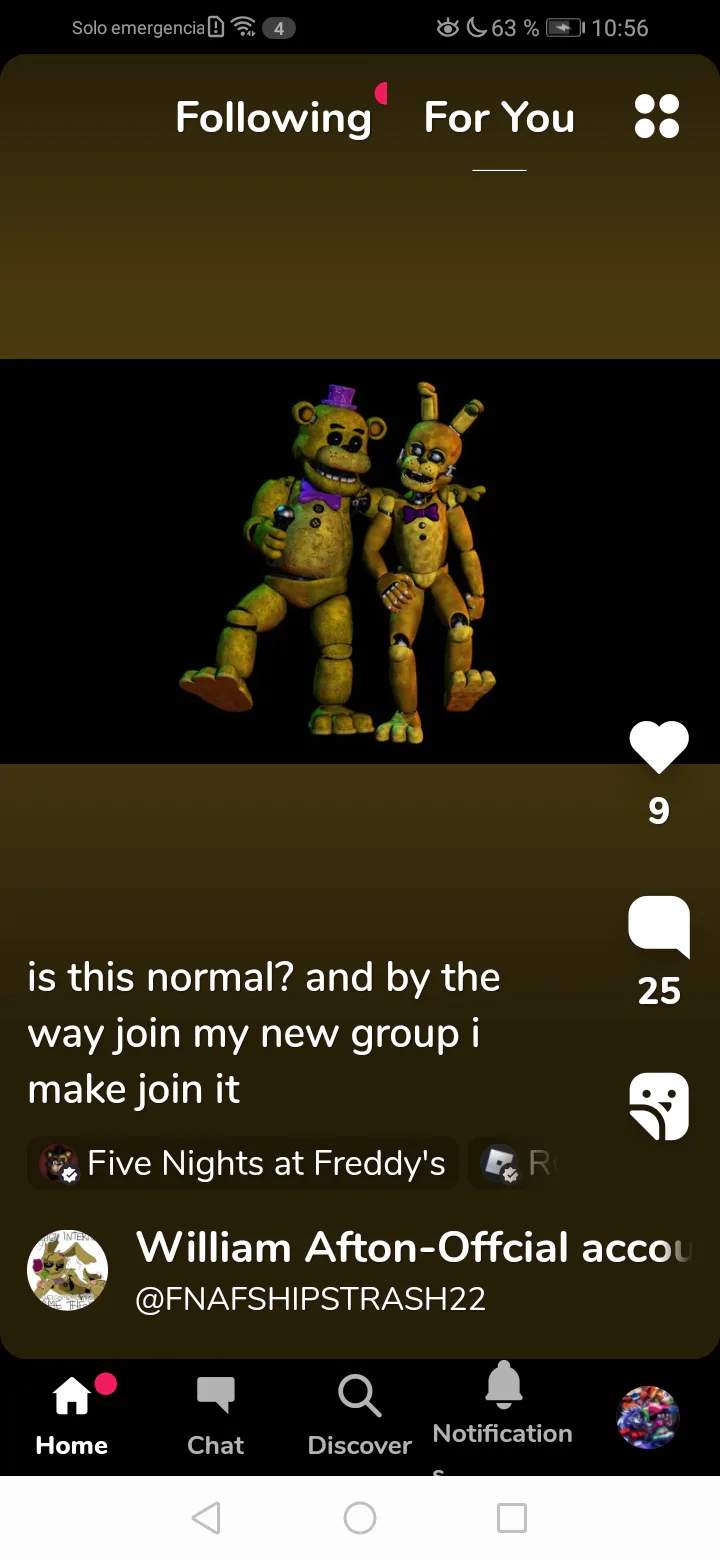The image size is (720, 1560).
Task: Go to the Home tab
Action: click(72, 1415)
